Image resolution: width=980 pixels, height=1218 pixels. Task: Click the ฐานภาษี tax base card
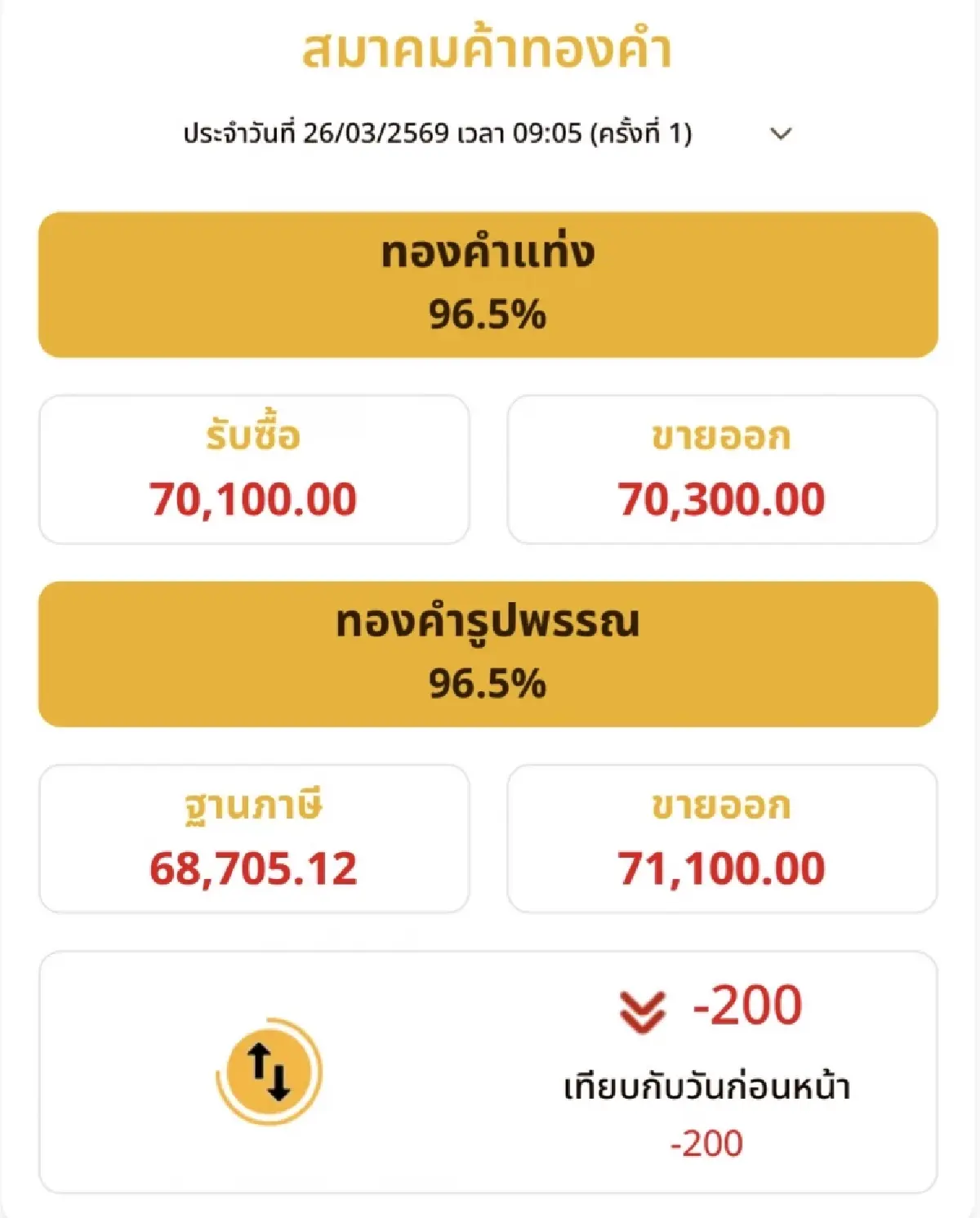(x=253, y=835)
